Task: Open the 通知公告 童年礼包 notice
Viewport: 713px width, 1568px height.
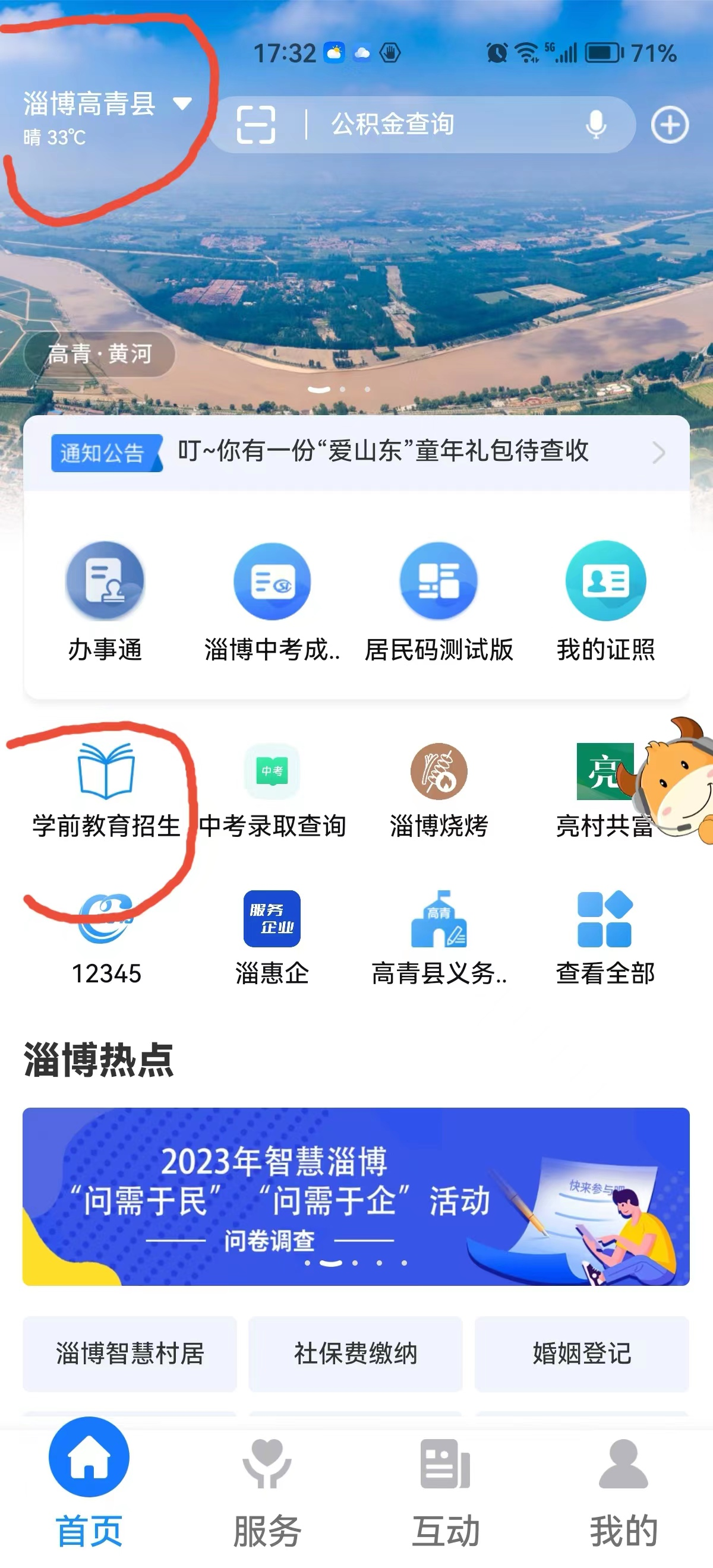Action: [384, 451]
